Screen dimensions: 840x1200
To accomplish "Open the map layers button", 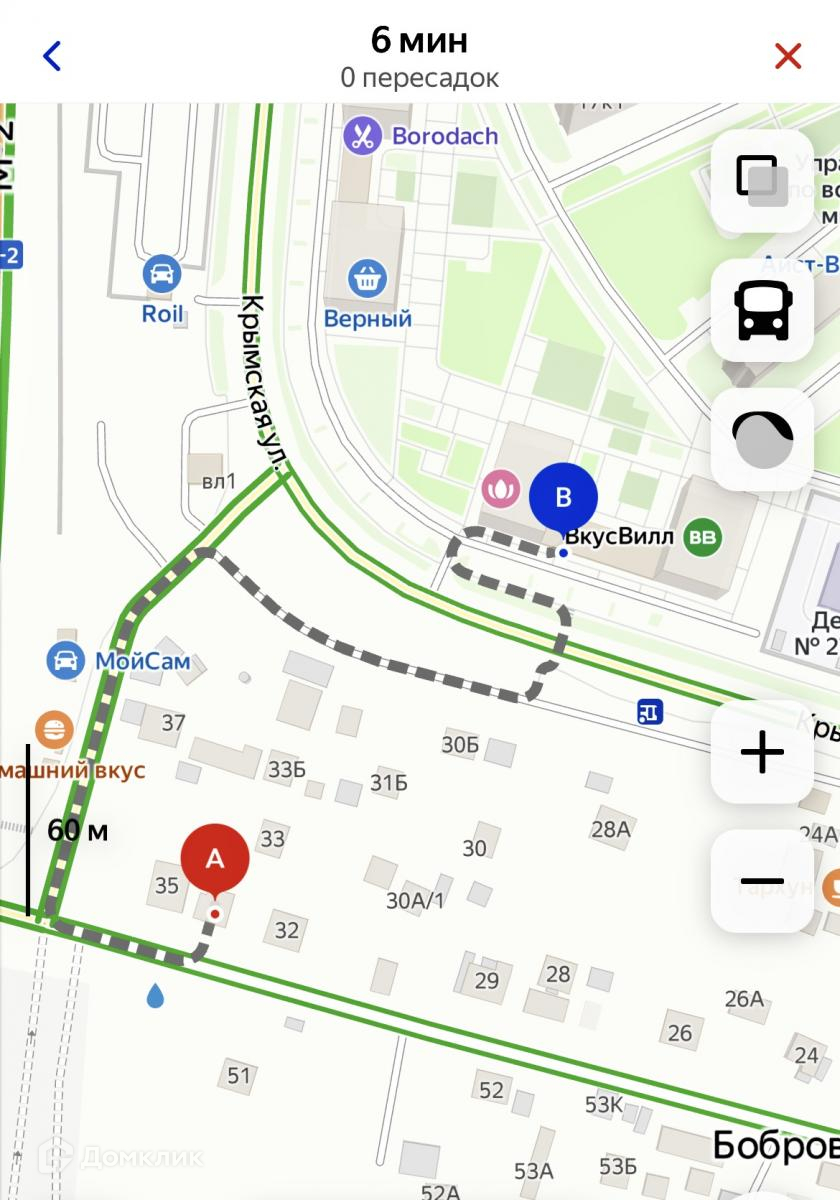I will [762, 181].
